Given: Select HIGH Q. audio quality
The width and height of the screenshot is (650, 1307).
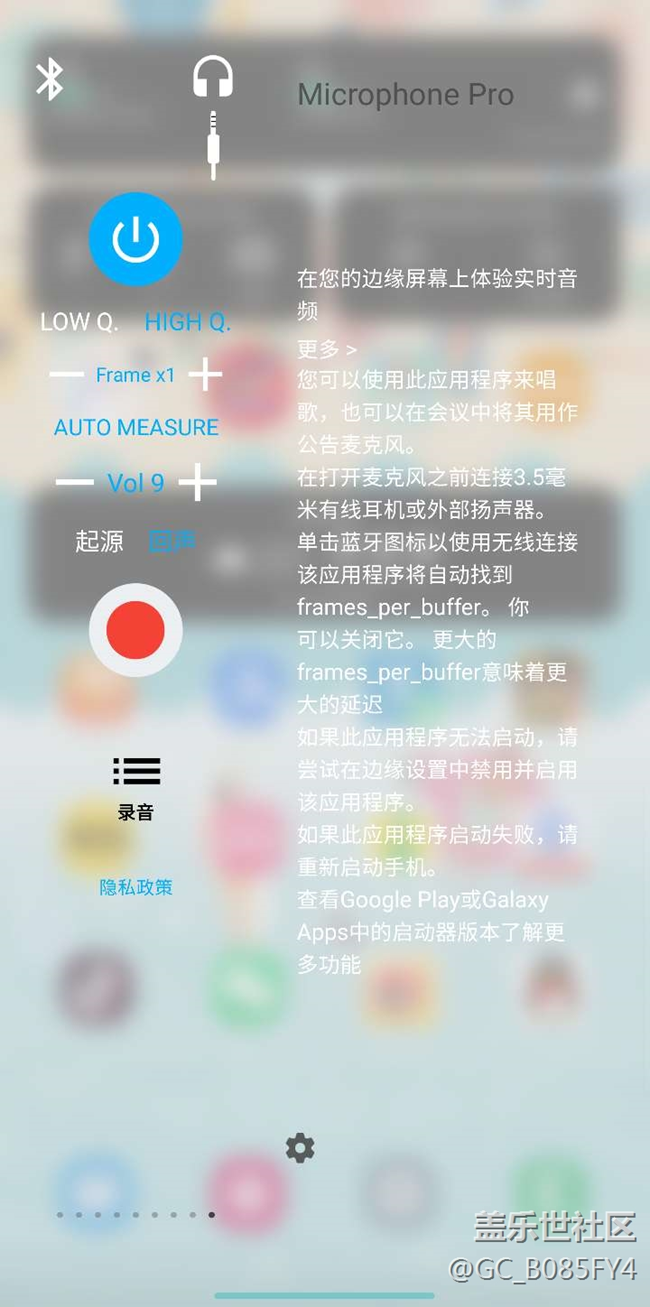Looking at the screenshot, I should [188, 322].
